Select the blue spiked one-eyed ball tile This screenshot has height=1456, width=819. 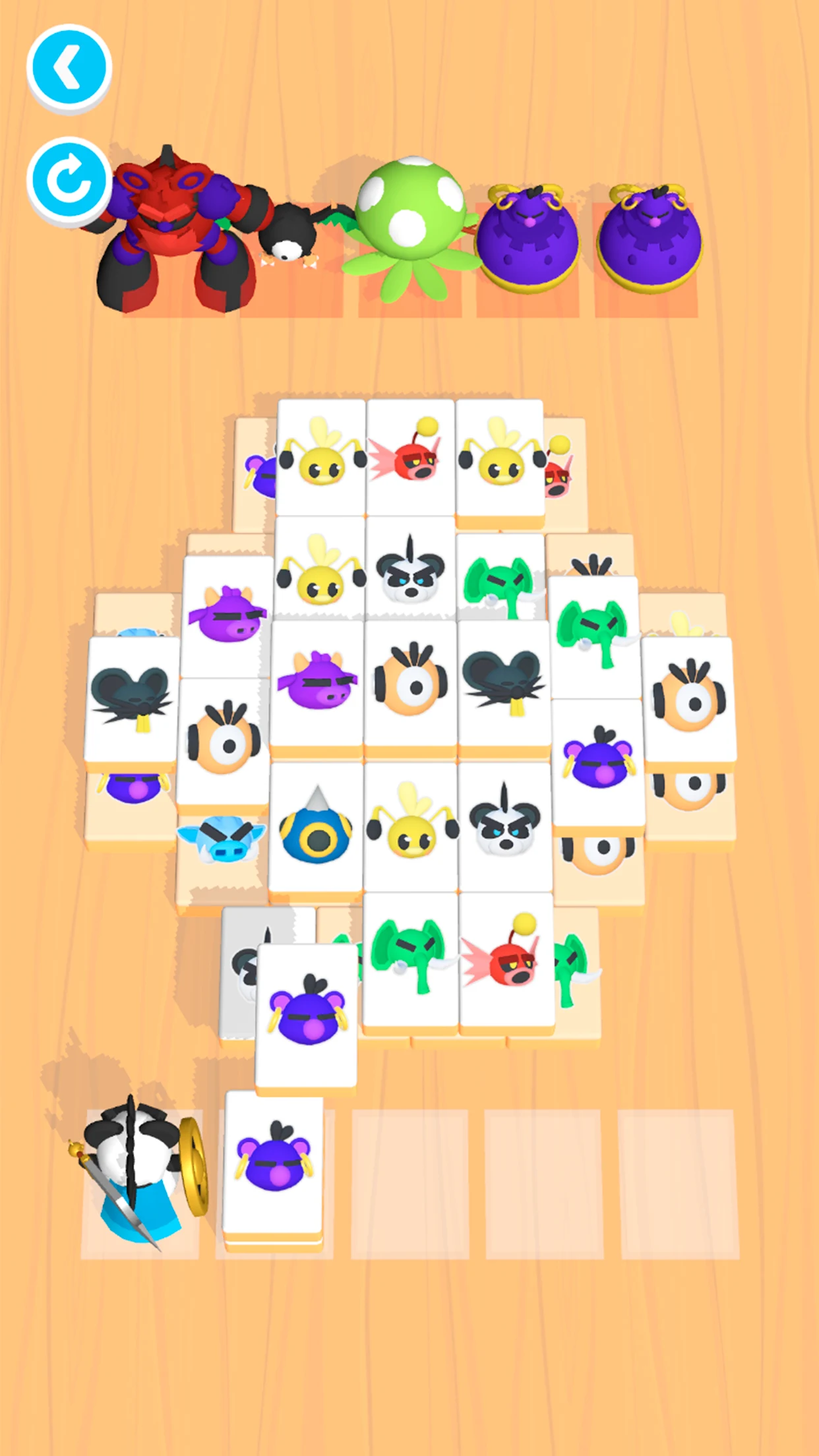(315, 827)
